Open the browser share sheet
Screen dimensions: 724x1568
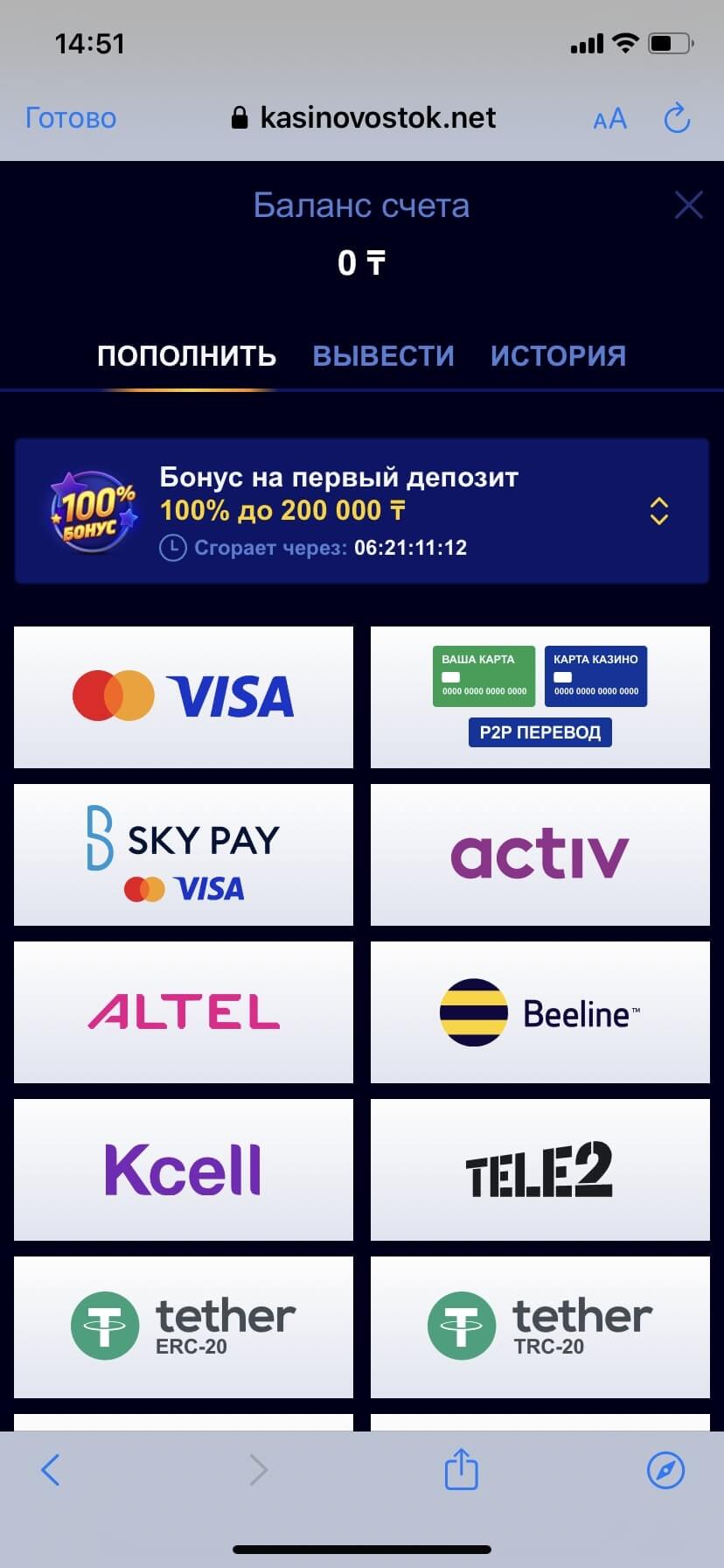(x=461, y=1469)
